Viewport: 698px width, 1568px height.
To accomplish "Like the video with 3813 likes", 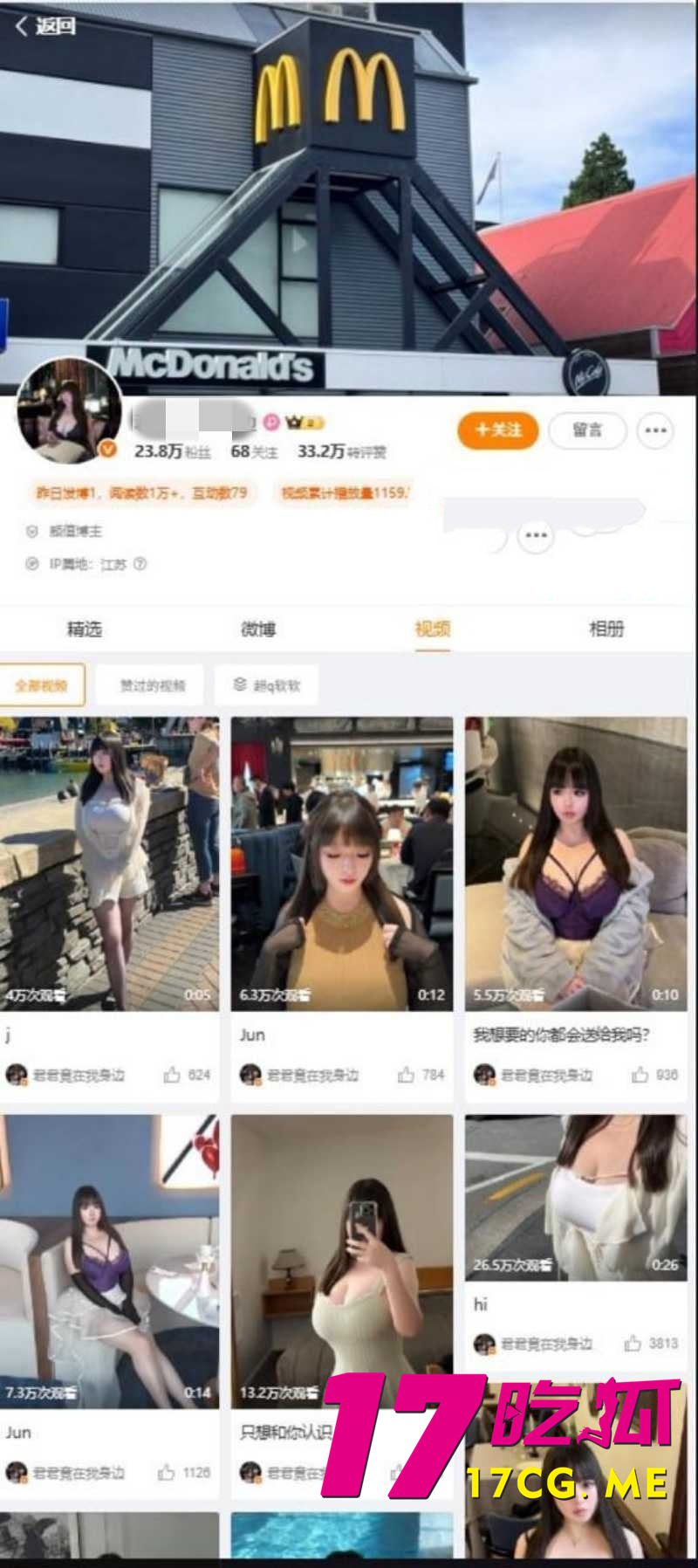I will (x=633, y=1344).
